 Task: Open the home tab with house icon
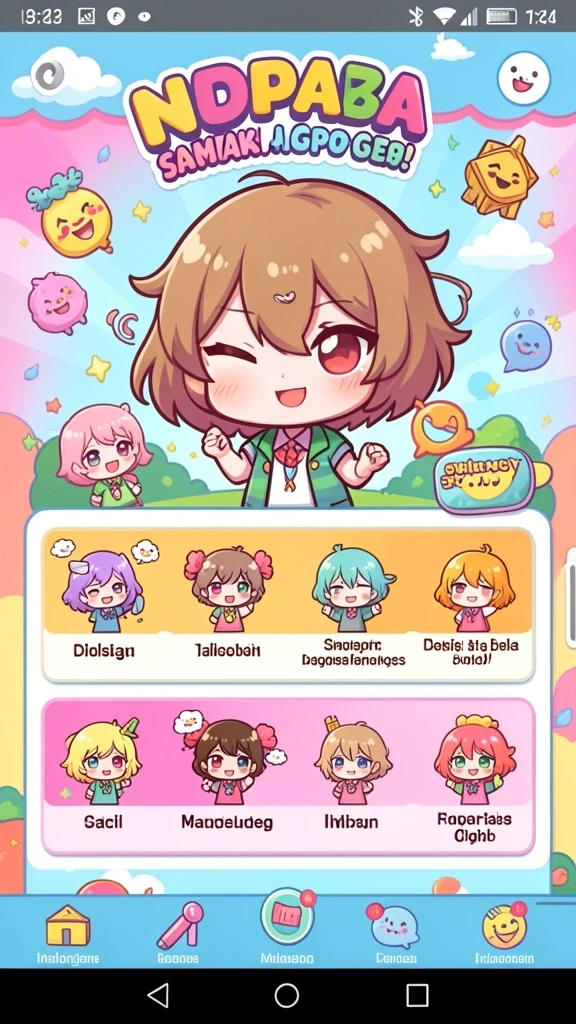pyautogui.click(x=67, y=934)
